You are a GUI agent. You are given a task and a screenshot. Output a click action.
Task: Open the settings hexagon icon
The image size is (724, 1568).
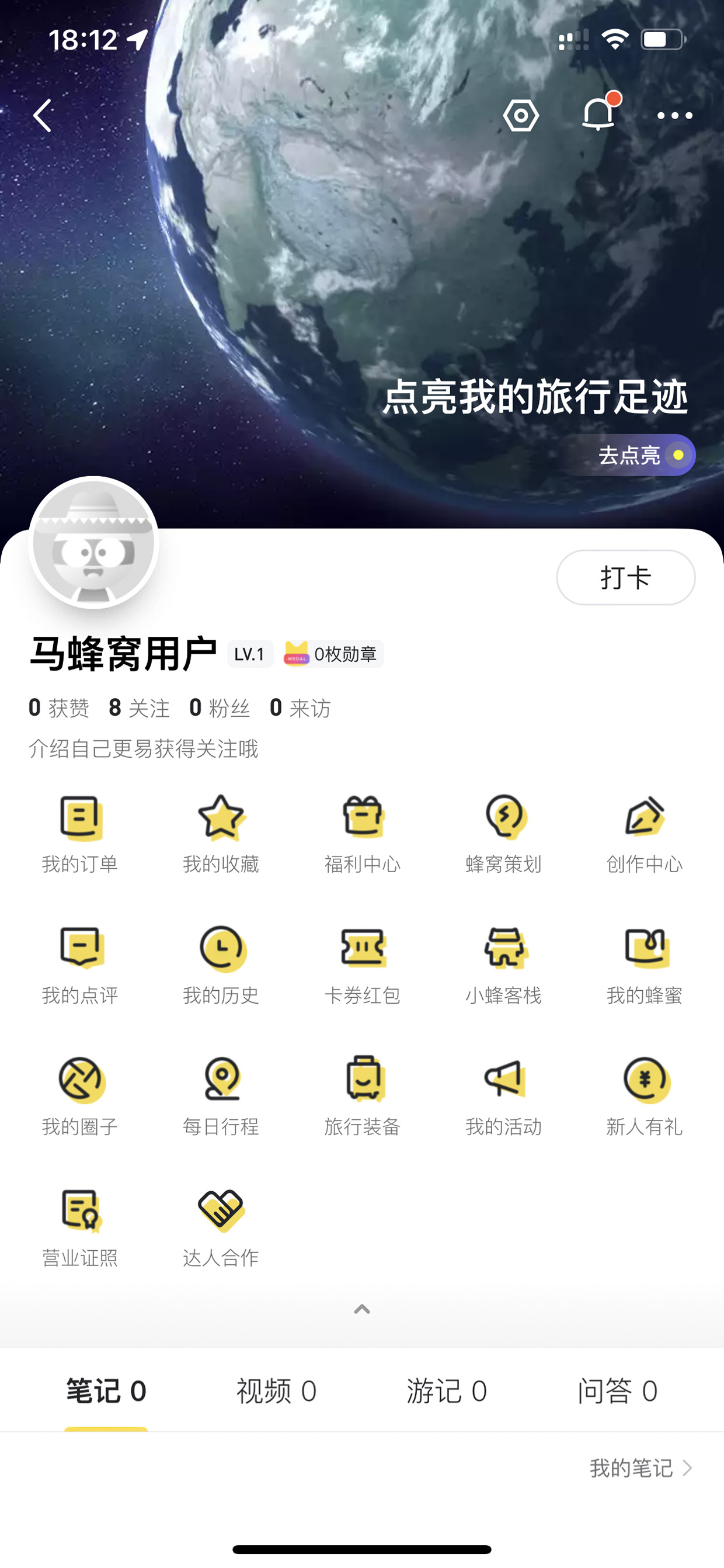tap(521, 115)
